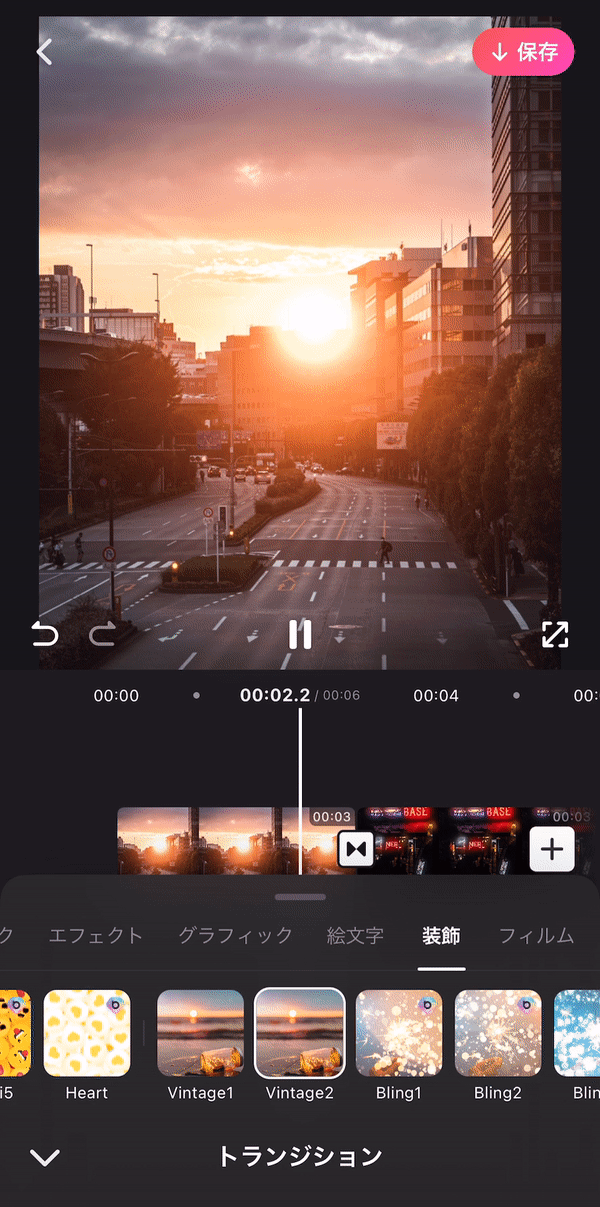Image resolution: width=600 pixels, height=1207 pixels.
Task: Add a new clip with plus button
Action: (x=552, y=850)
